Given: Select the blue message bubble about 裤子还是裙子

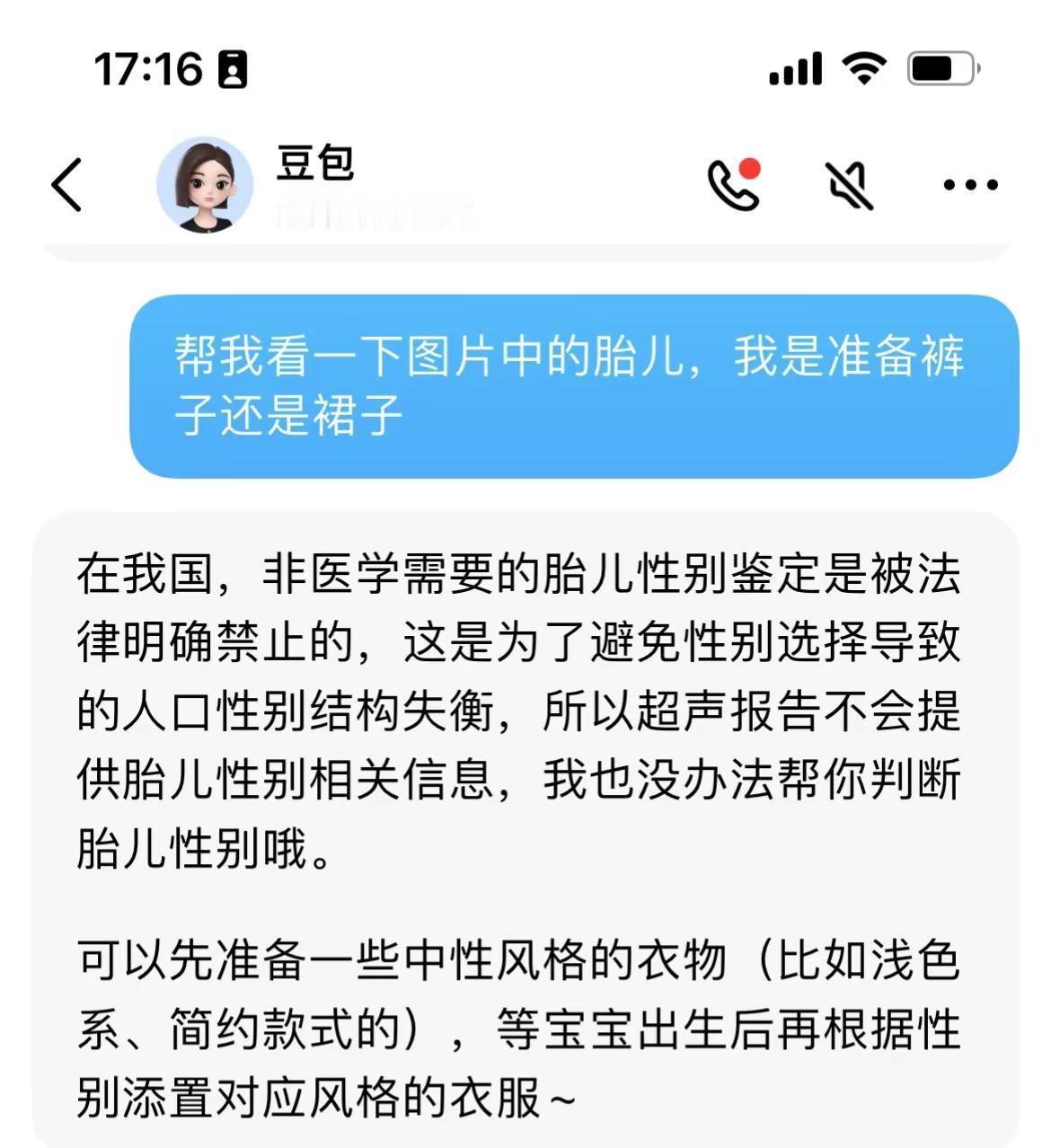Looking at the screenshot, I should (x=570, y=384).
